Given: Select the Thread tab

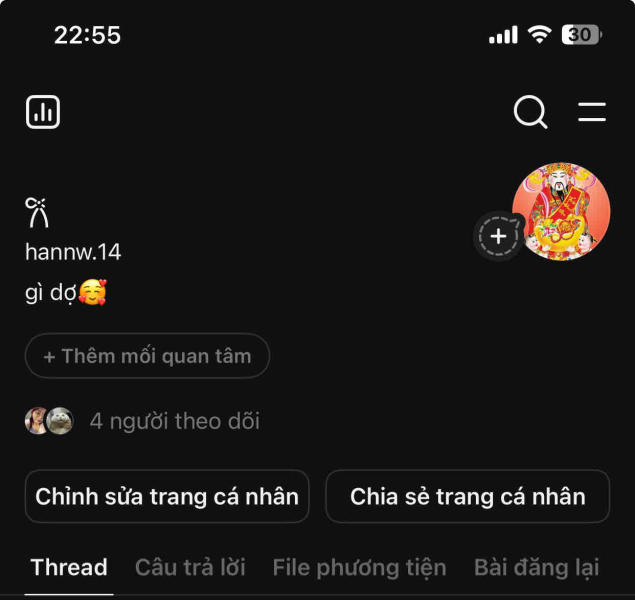Looking at the screenshot, I should pos(69,568).
